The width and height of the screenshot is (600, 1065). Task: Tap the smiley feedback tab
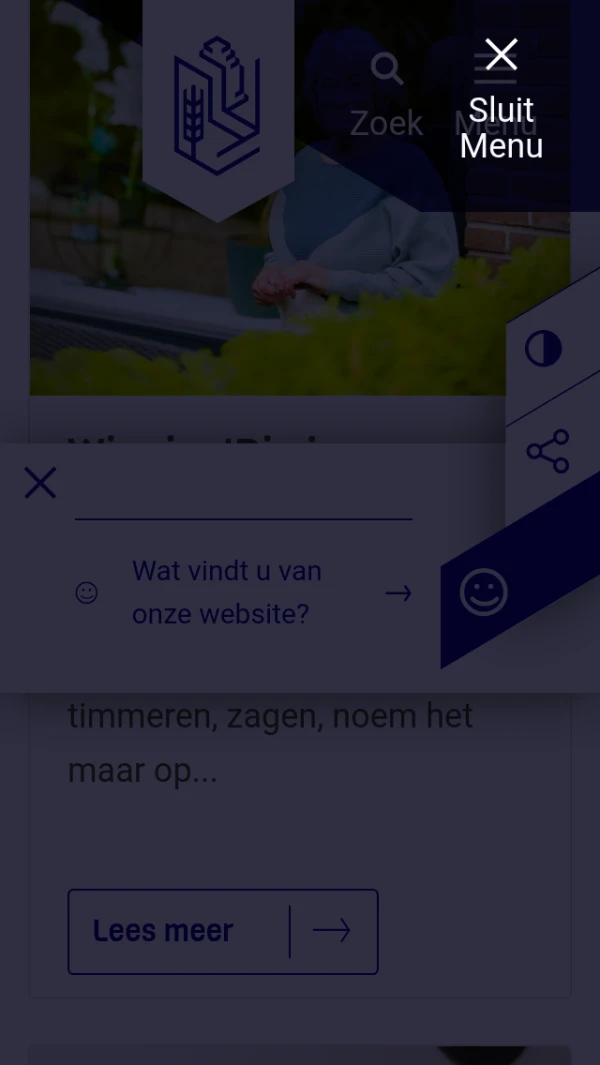point(484,592)
